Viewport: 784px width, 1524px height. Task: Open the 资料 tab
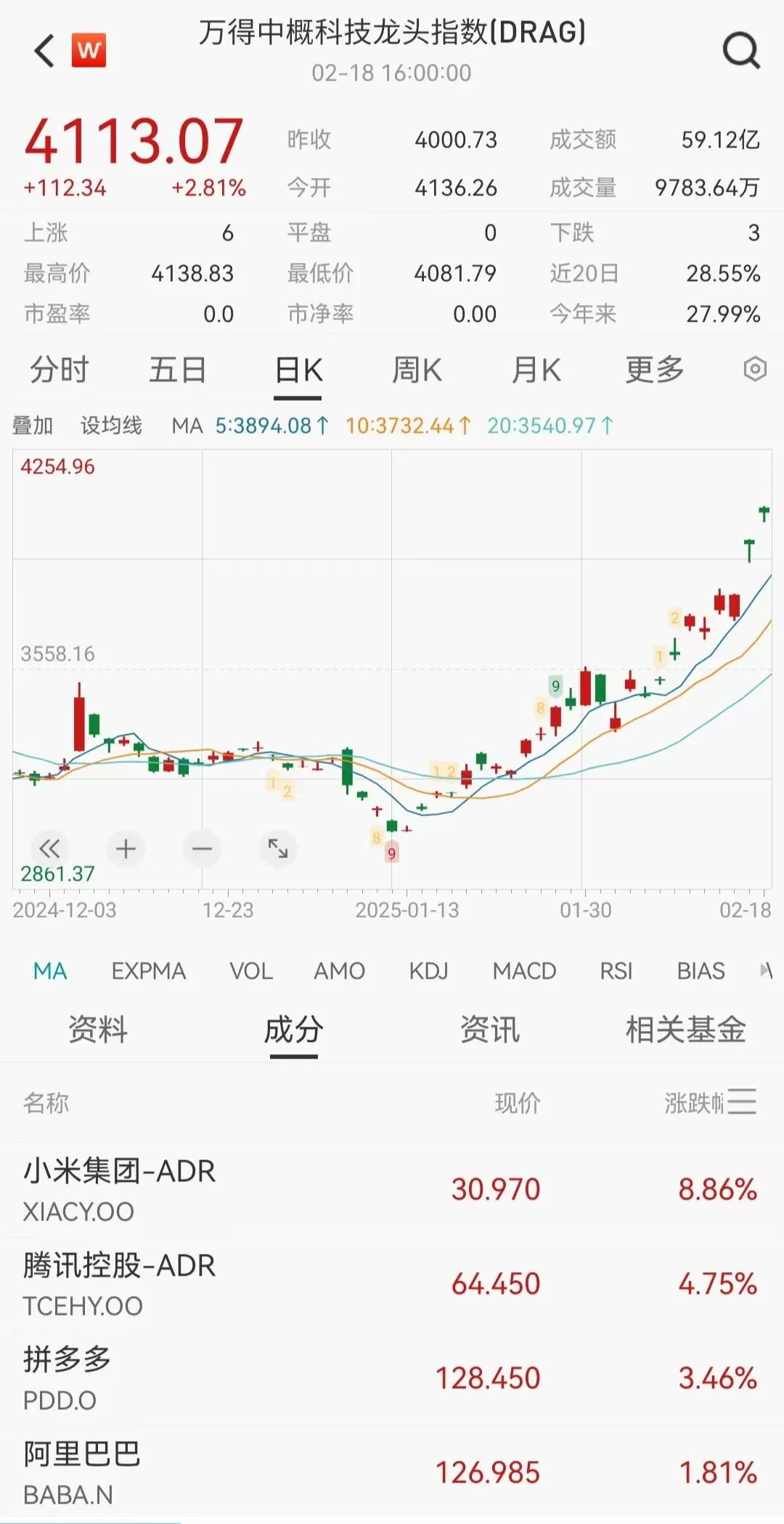click(98, 1030)
